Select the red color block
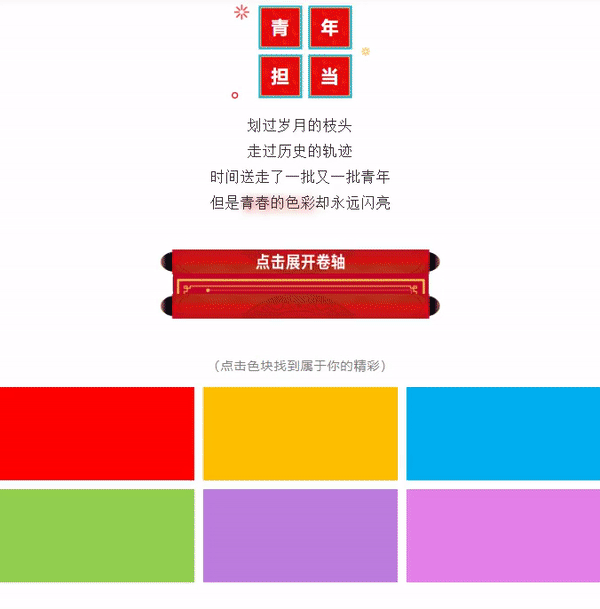The width and height of the screenshot is (600, 609). (x=97, y=433)
